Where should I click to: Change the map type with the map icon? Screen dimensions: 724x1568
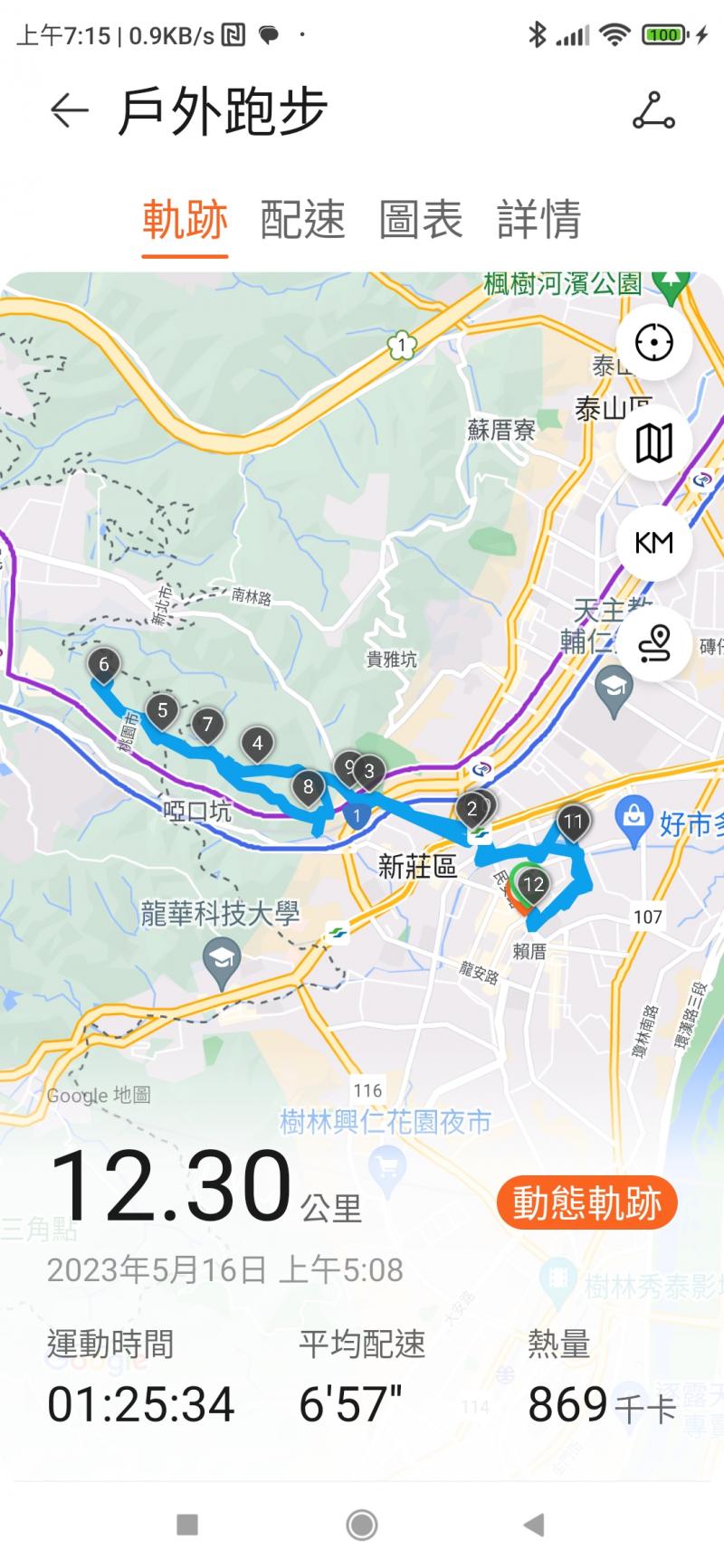pyautogui.click(x=653, y=442)
